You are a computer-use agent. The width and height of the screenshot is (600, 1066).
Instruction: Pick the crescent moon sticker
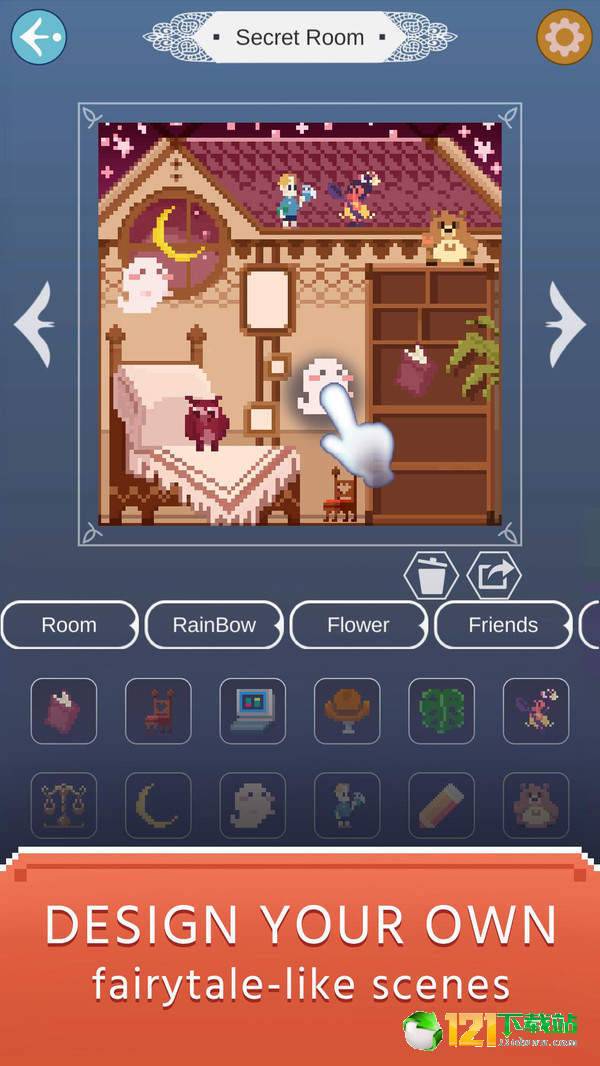pos(158,805)
